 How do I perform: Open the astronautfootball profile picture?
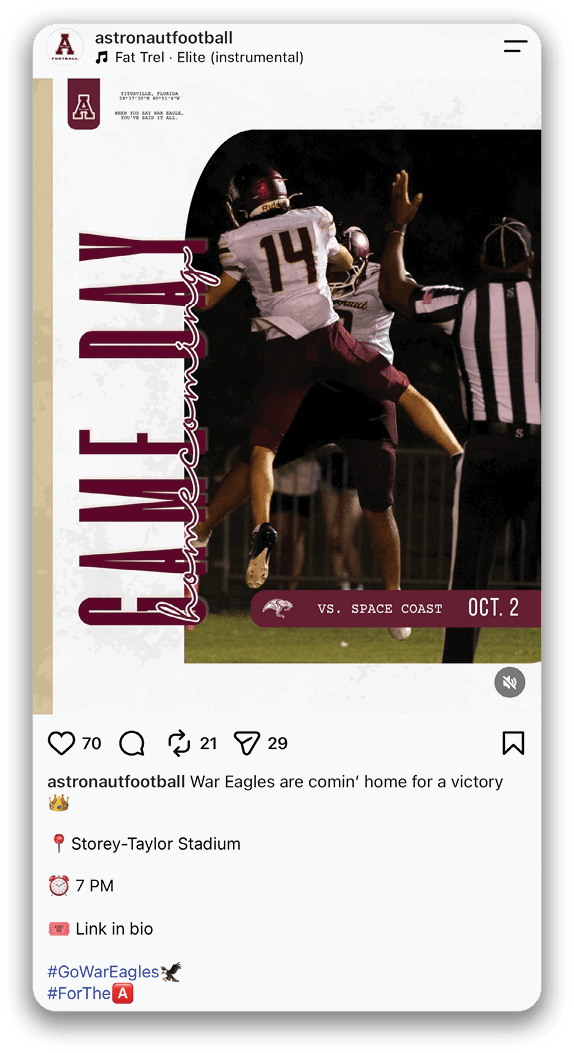[x=65, y=47]
